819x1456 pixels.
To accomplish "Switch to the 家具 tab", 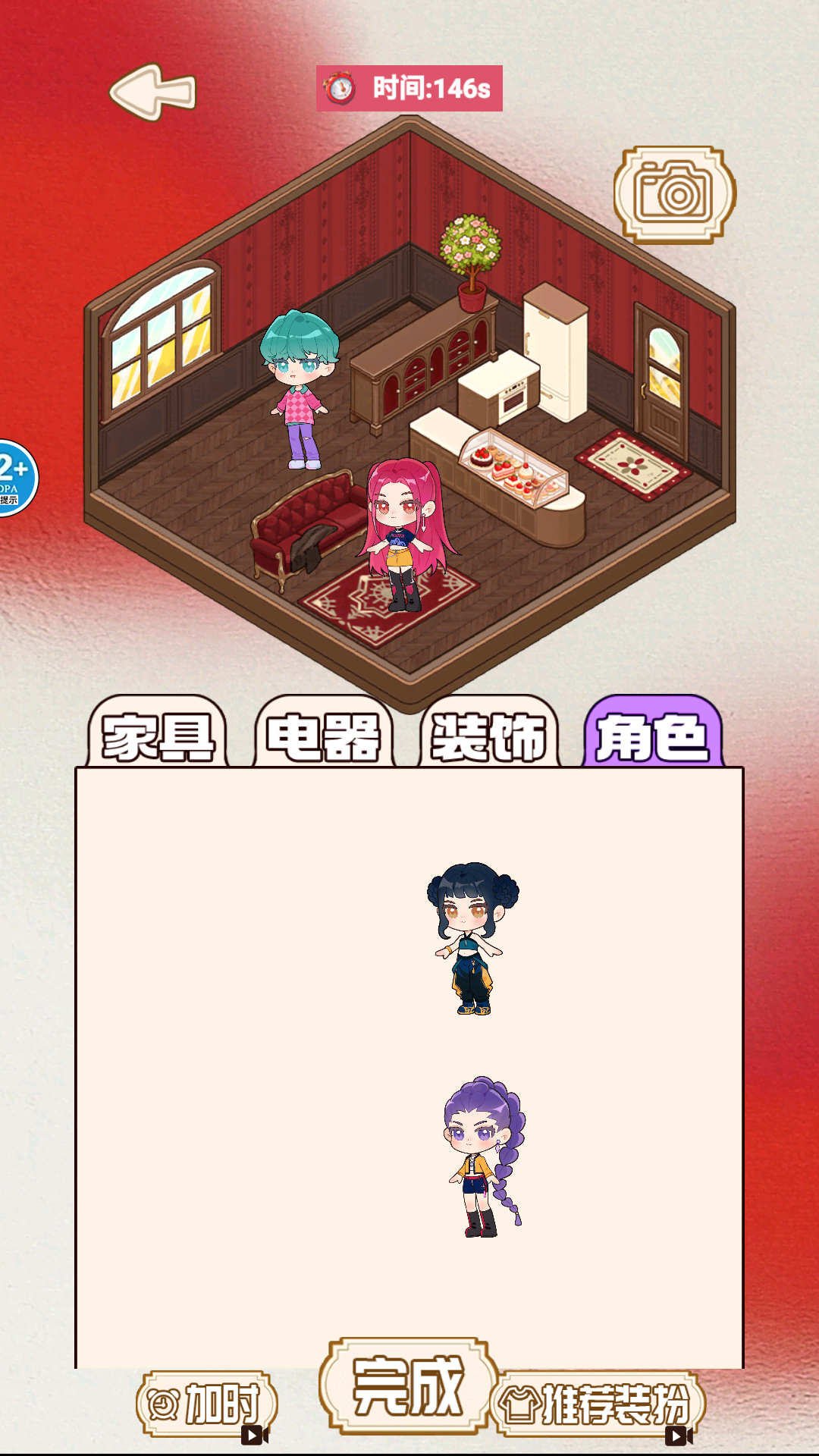I will tap(158, 736).
